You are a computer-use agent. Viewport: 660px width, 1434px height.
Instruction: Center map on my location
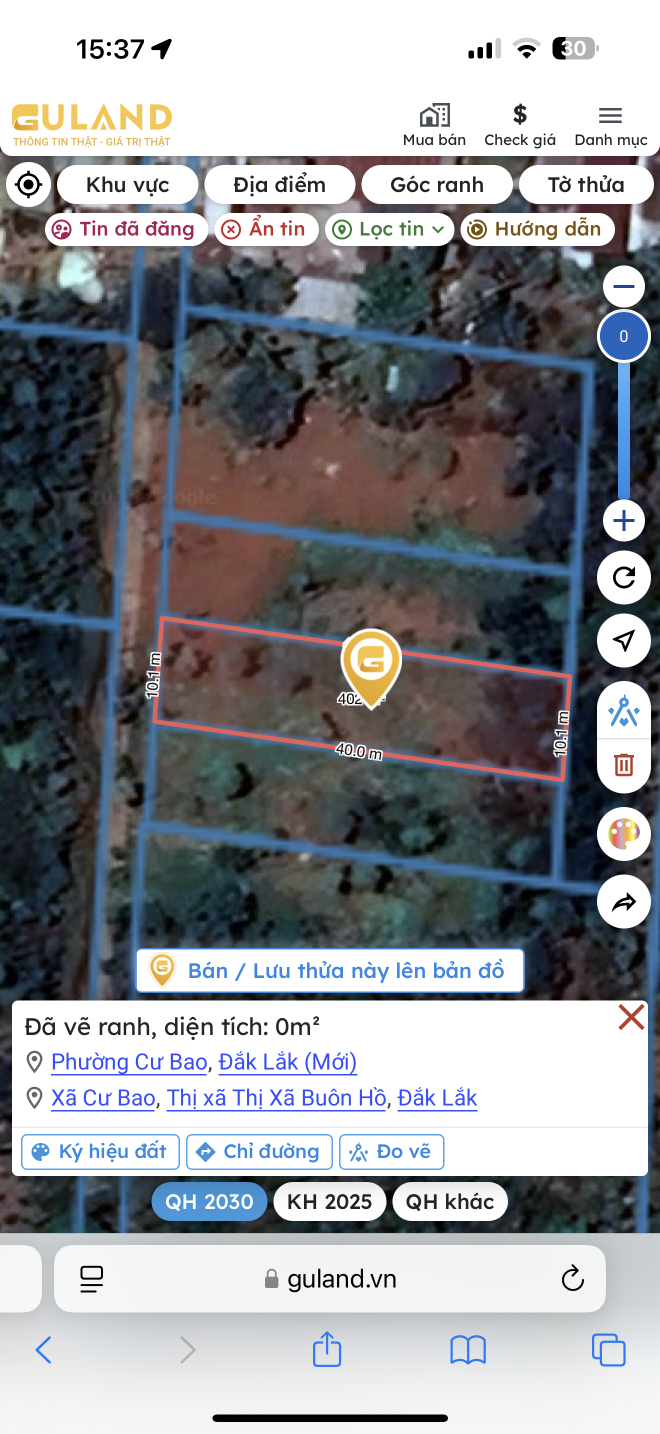[28, 185]
